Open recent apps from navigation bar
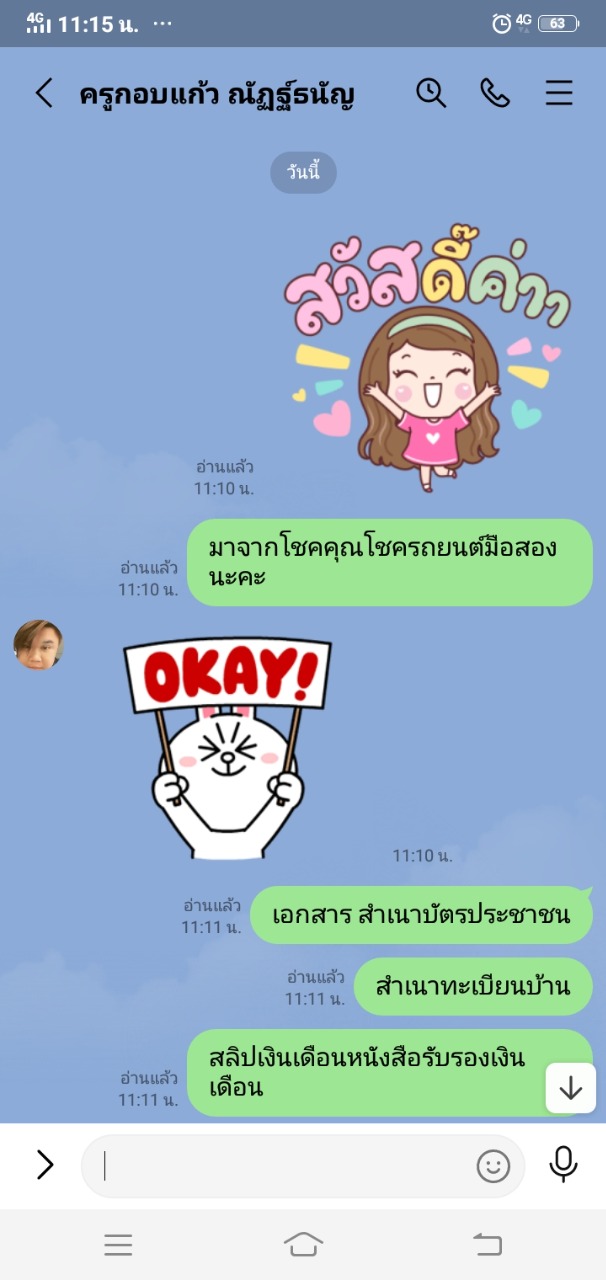Viewport: 606px width, 1280px height. click(118, 1244)
